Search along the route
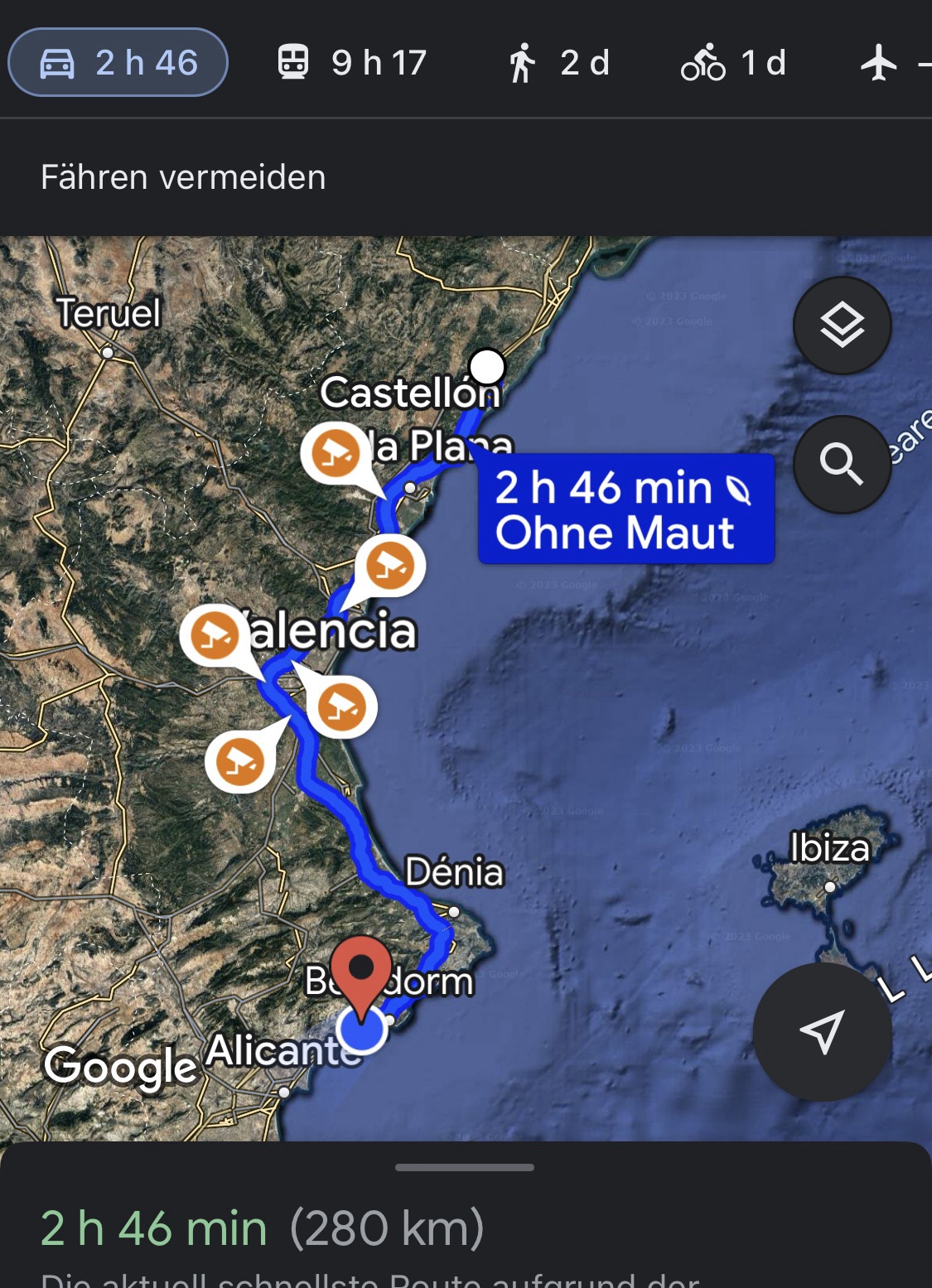Screen dimensions: 932x1288 [x=842, y=464]
